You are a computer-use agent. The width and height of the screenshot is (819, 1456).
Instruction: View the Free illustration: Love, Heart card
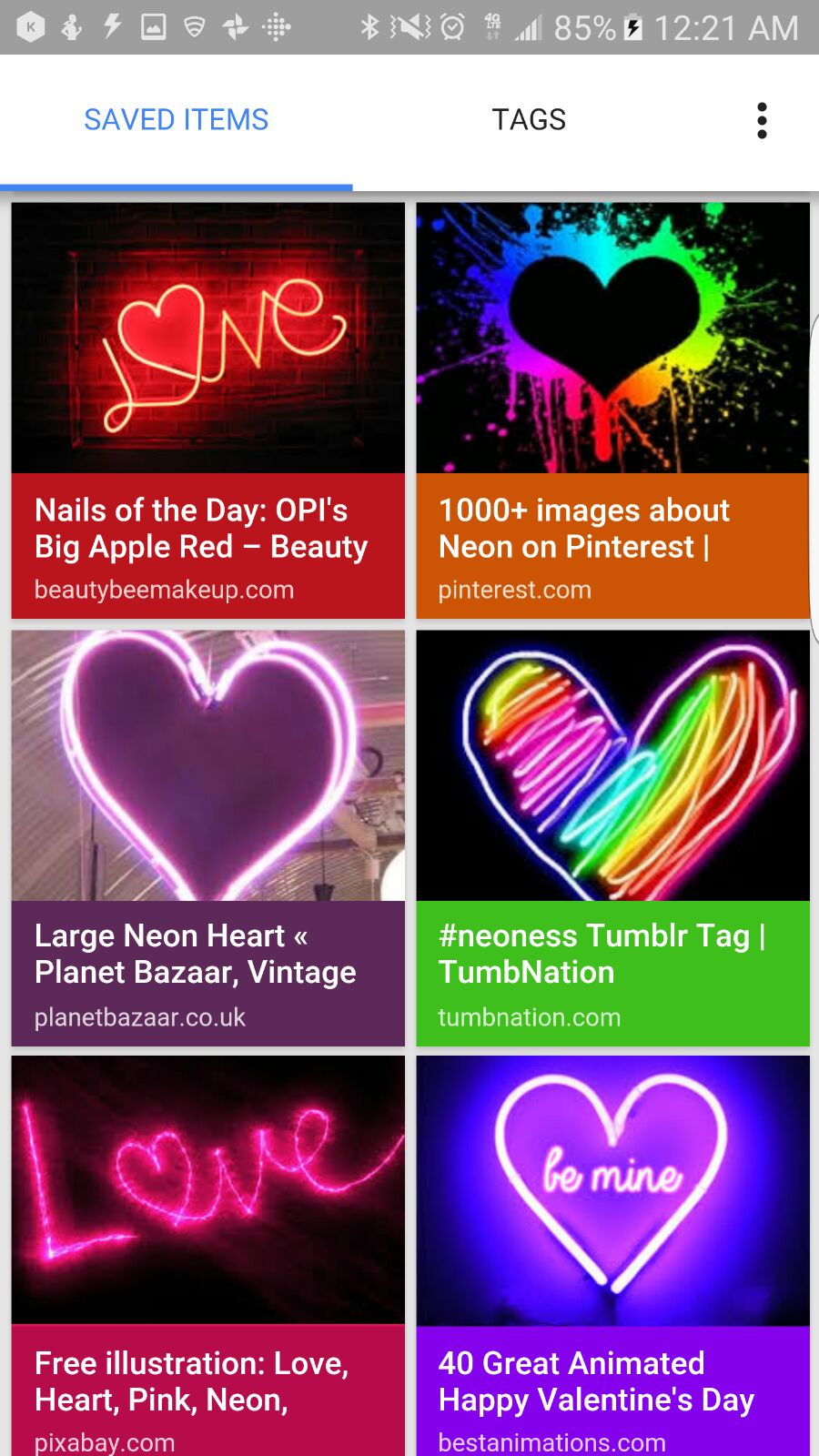click(207, 1256)
